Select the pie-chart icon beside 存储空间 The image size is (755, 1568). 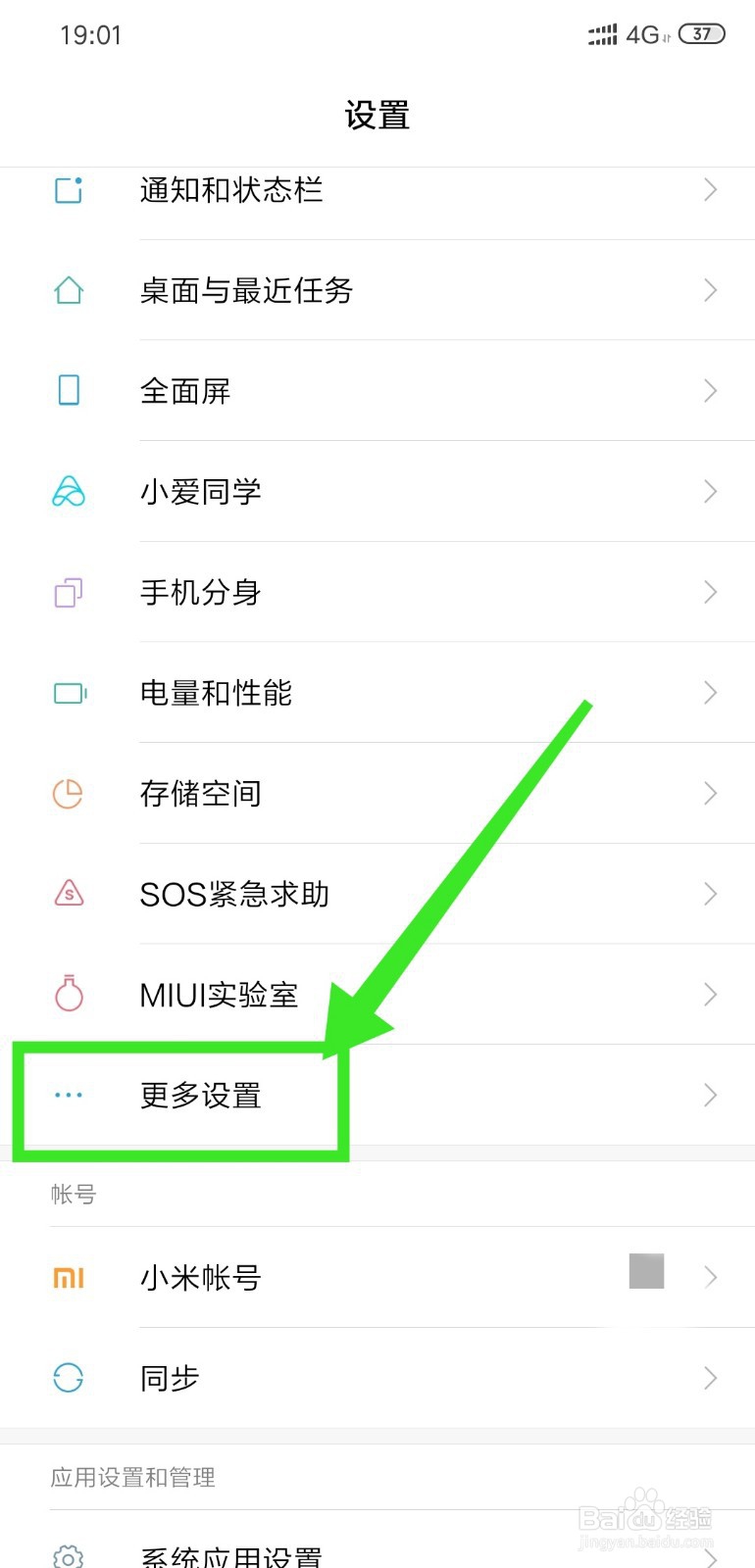coord(67,794)
